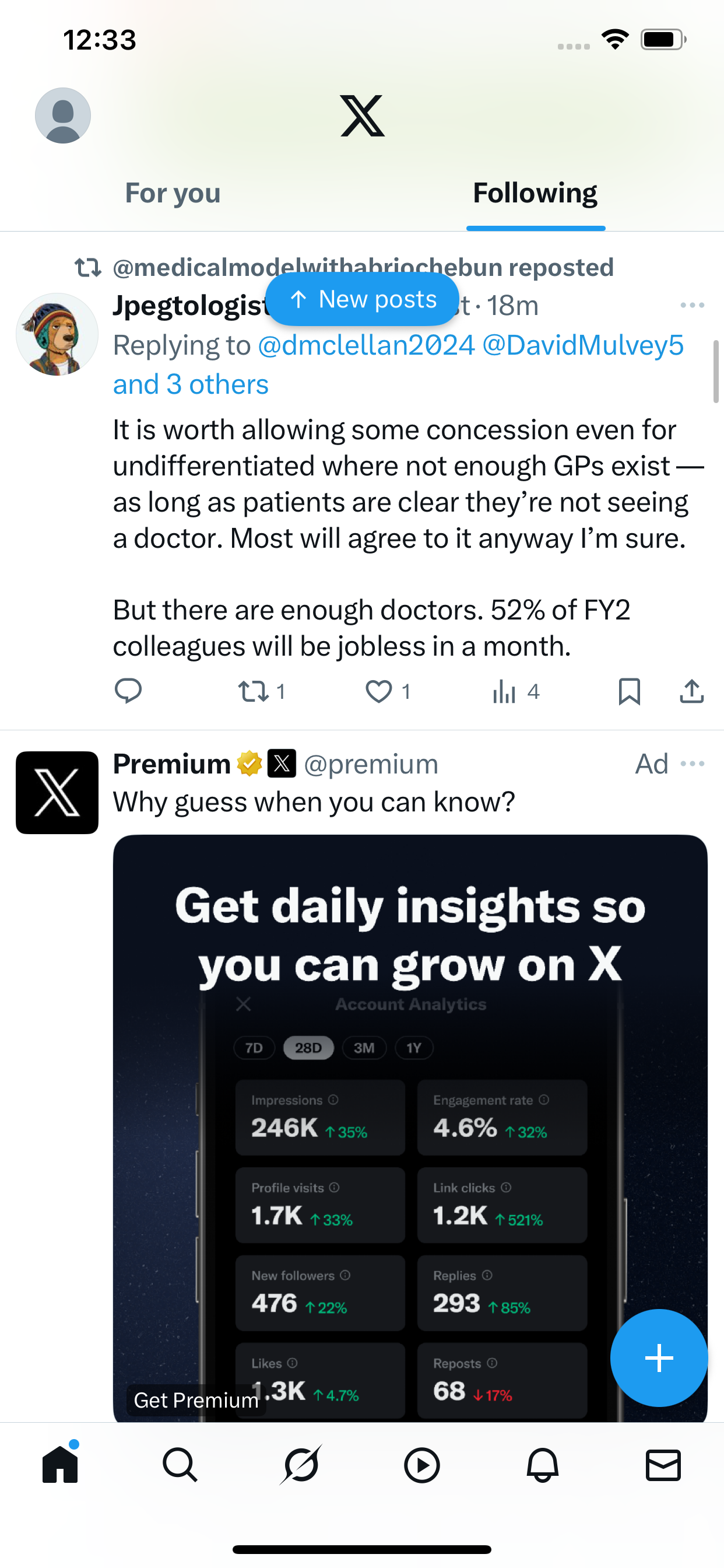This screenshot has height=1568, width=724.
Task: Open the Search tab
Action: pyautogui.click(x=180, y=1465)
